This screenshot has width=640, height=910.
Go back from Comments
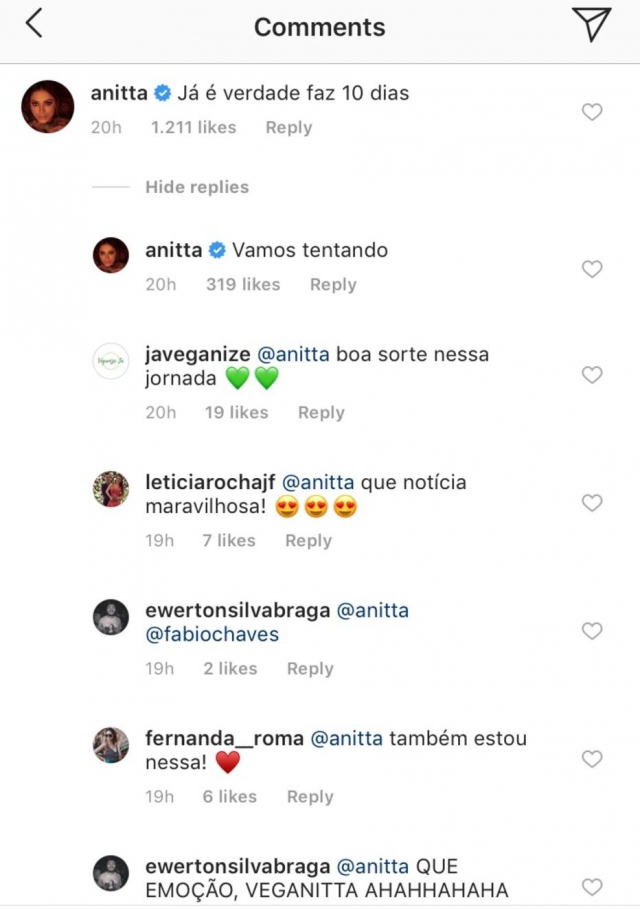click(x=34, y=24)
